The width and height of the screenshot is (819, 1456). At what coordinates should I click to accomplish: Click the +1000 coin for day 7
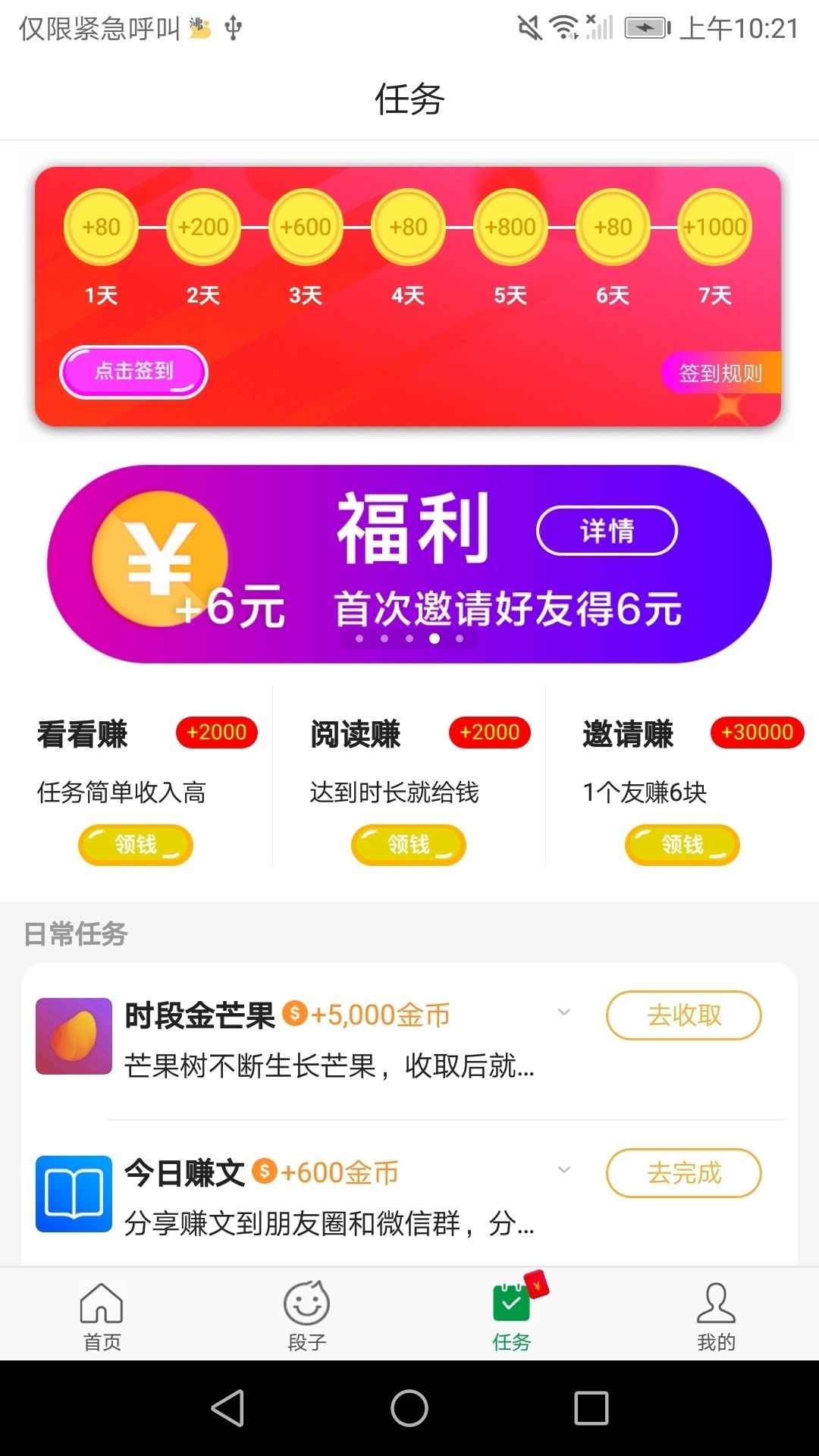coord(715,227)
